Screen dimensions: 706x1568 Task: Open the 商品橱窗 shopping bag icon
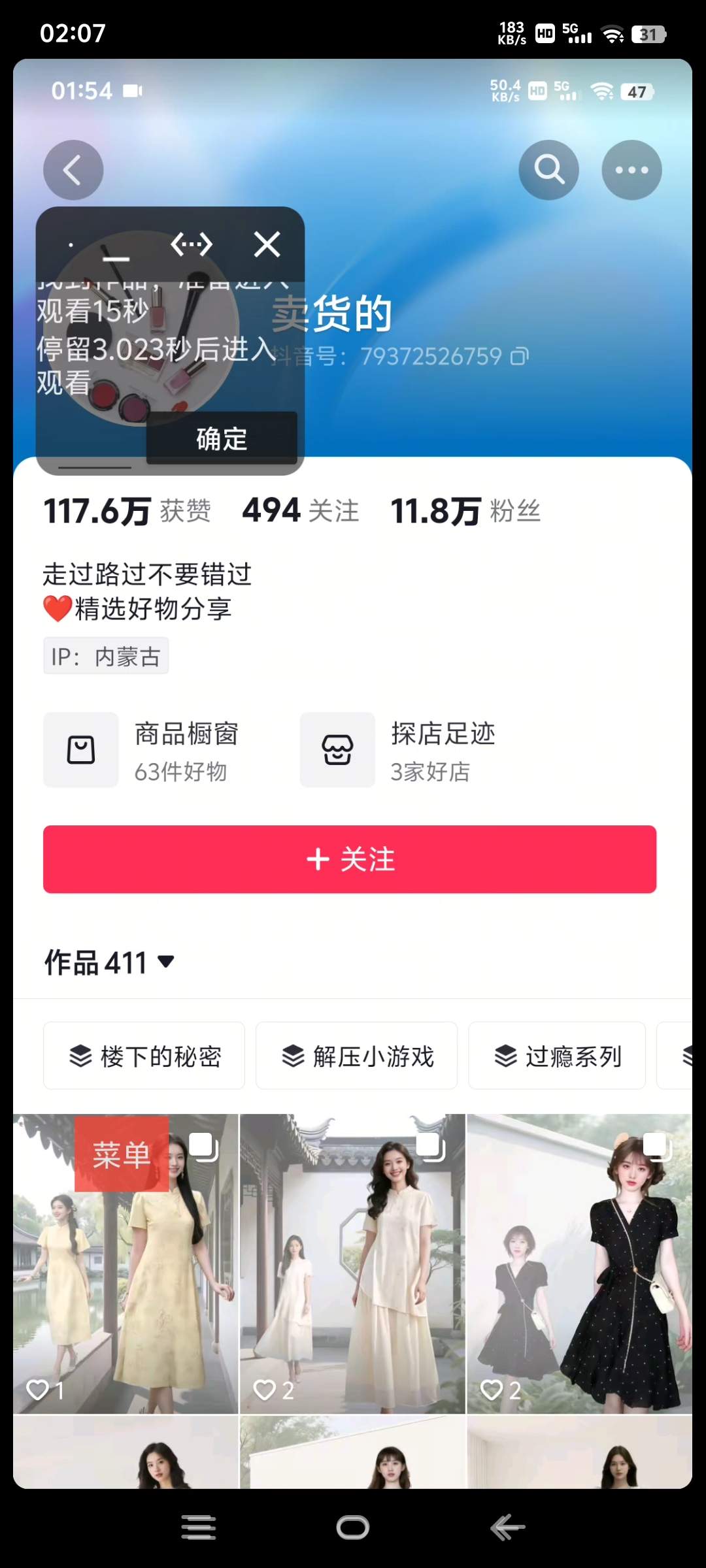pyautogui.click(x=80, y=749)
